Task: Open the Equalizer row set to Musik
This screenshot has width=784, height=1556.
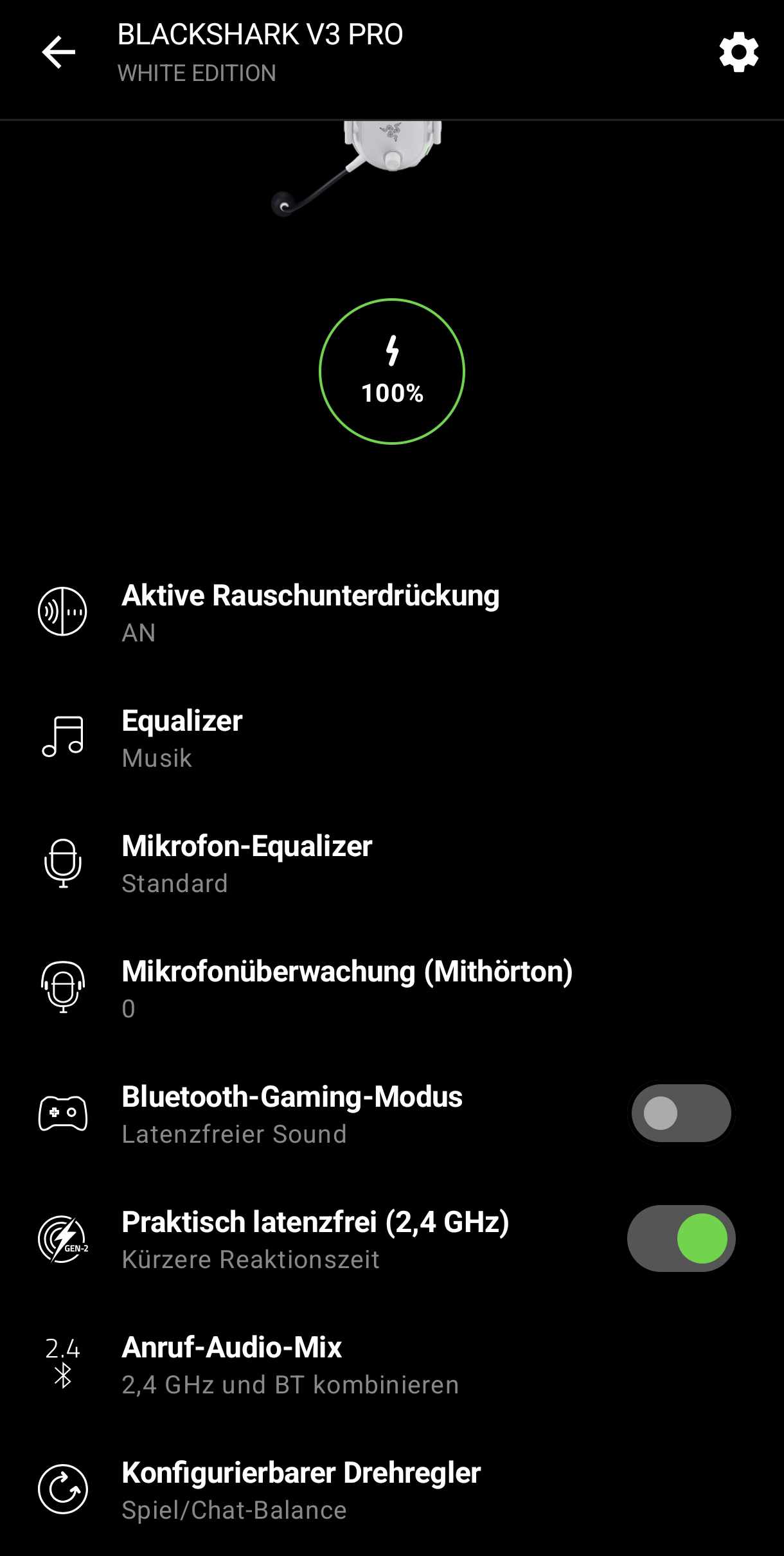Action: [x=182, y=737]
